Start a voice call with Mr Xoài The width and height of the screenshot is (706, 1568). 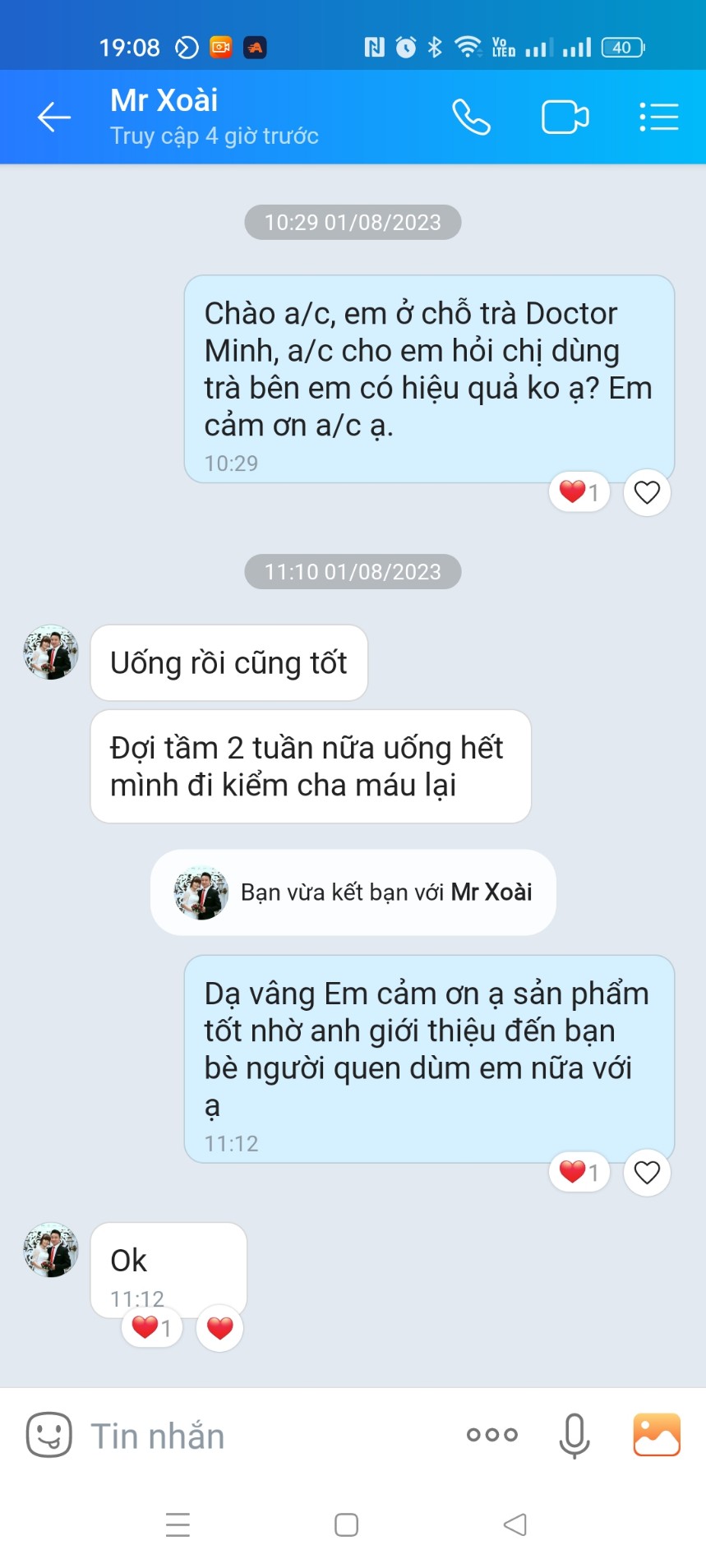tap(471, 118)
